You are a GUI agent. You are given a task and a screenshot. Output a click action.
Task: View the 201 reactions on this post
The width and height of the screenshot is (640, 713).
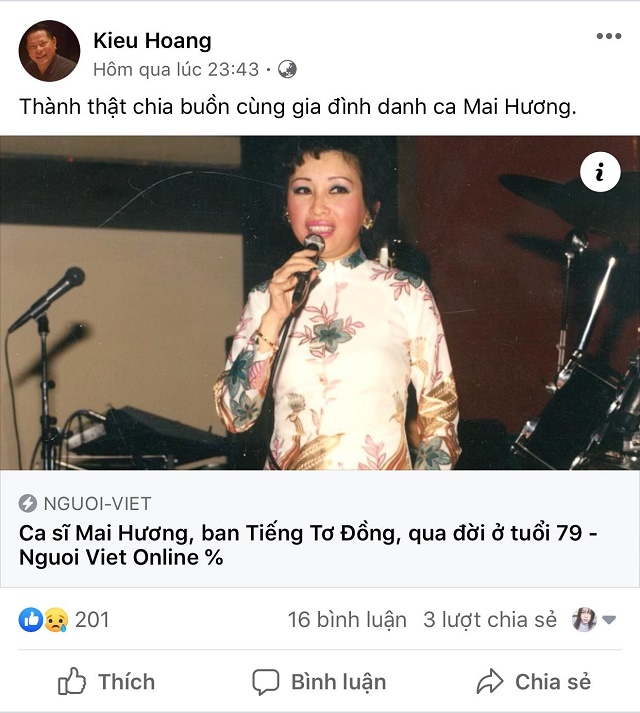click(x=64, y=619)
